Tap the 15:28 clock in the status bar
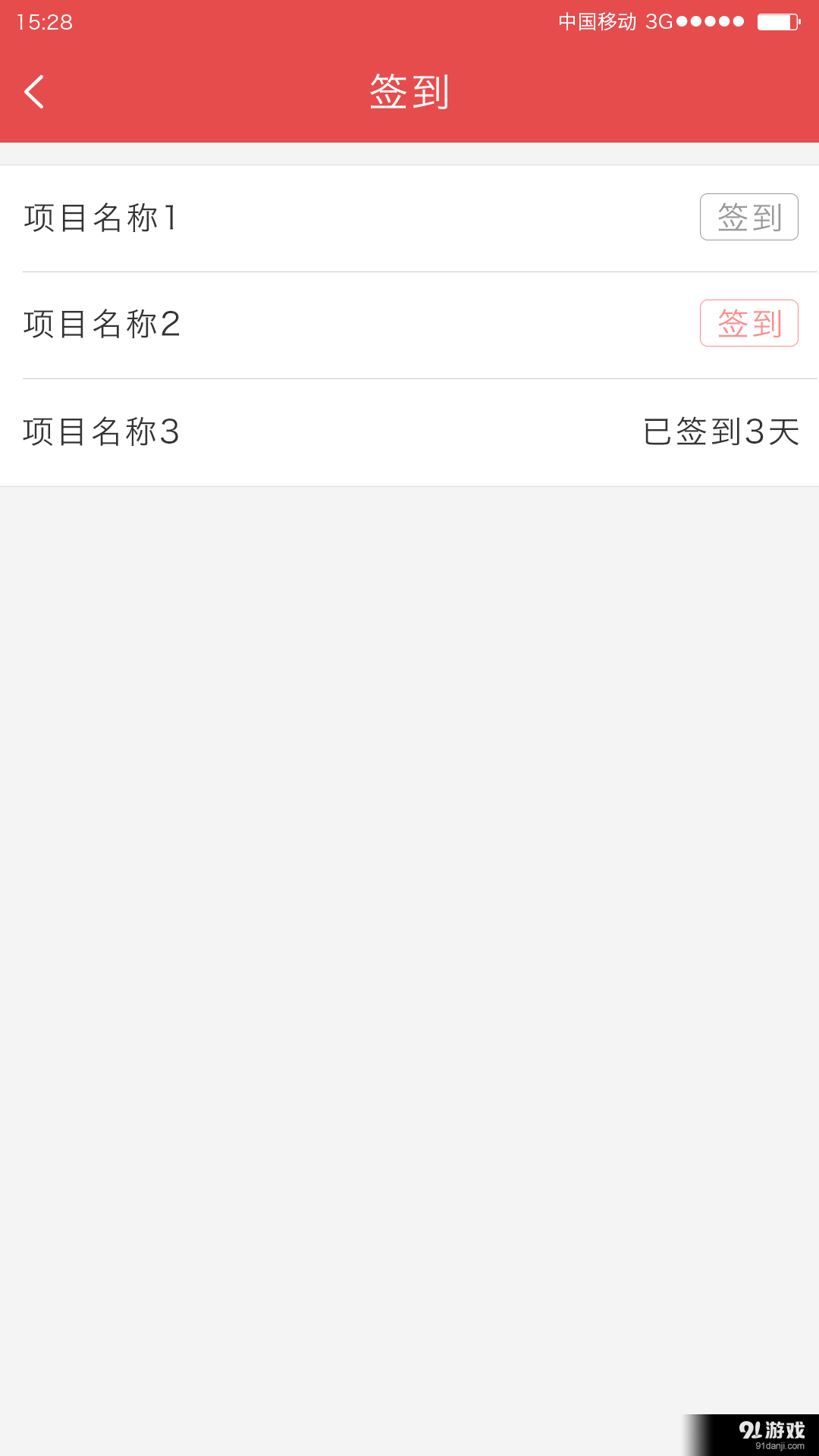This screenshot has height=1456, width=819. pyautogui.click(x=45, y=20)
